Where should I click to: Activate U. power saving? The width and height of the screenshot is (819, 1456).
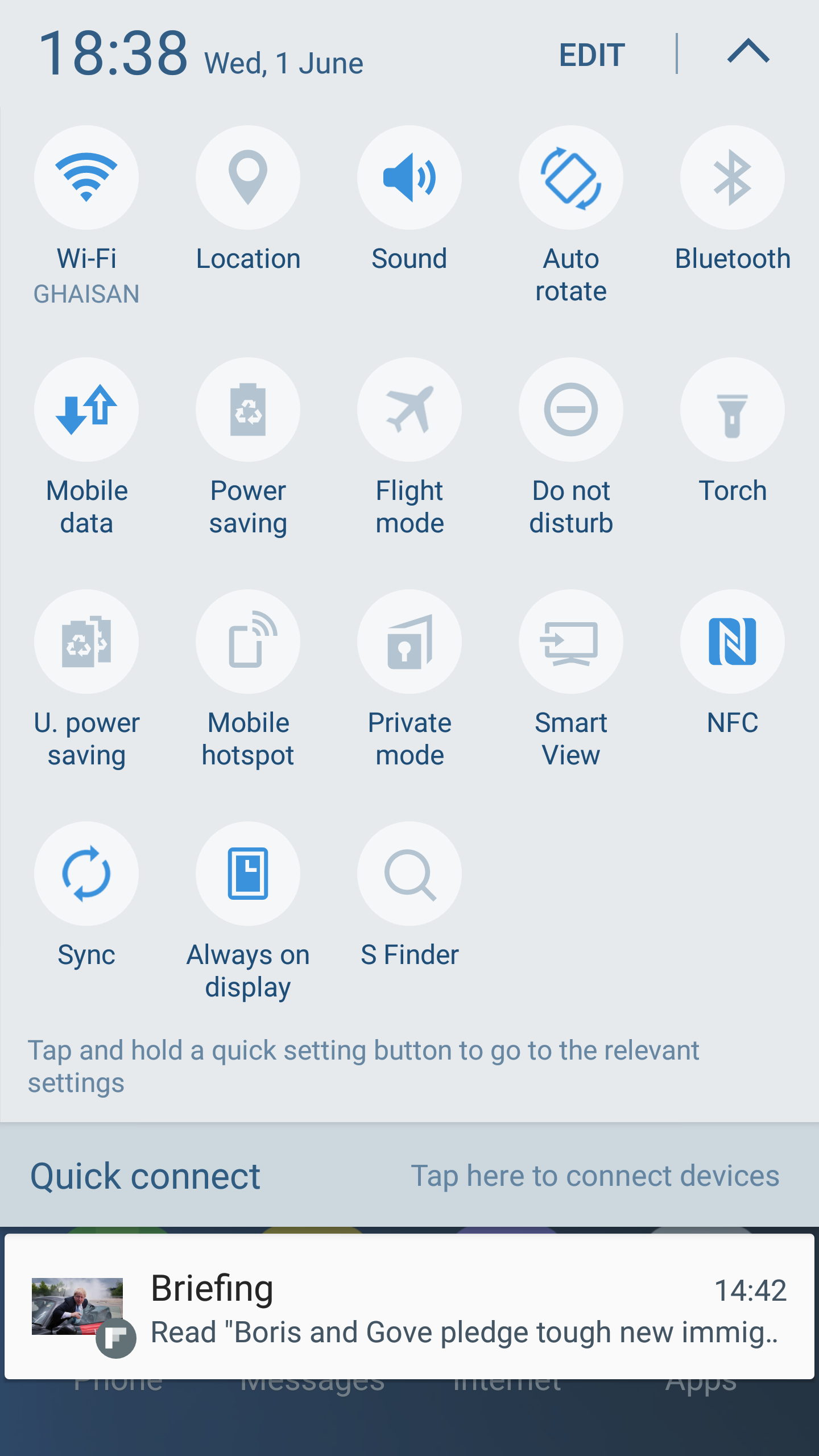(x=86, y=642)
